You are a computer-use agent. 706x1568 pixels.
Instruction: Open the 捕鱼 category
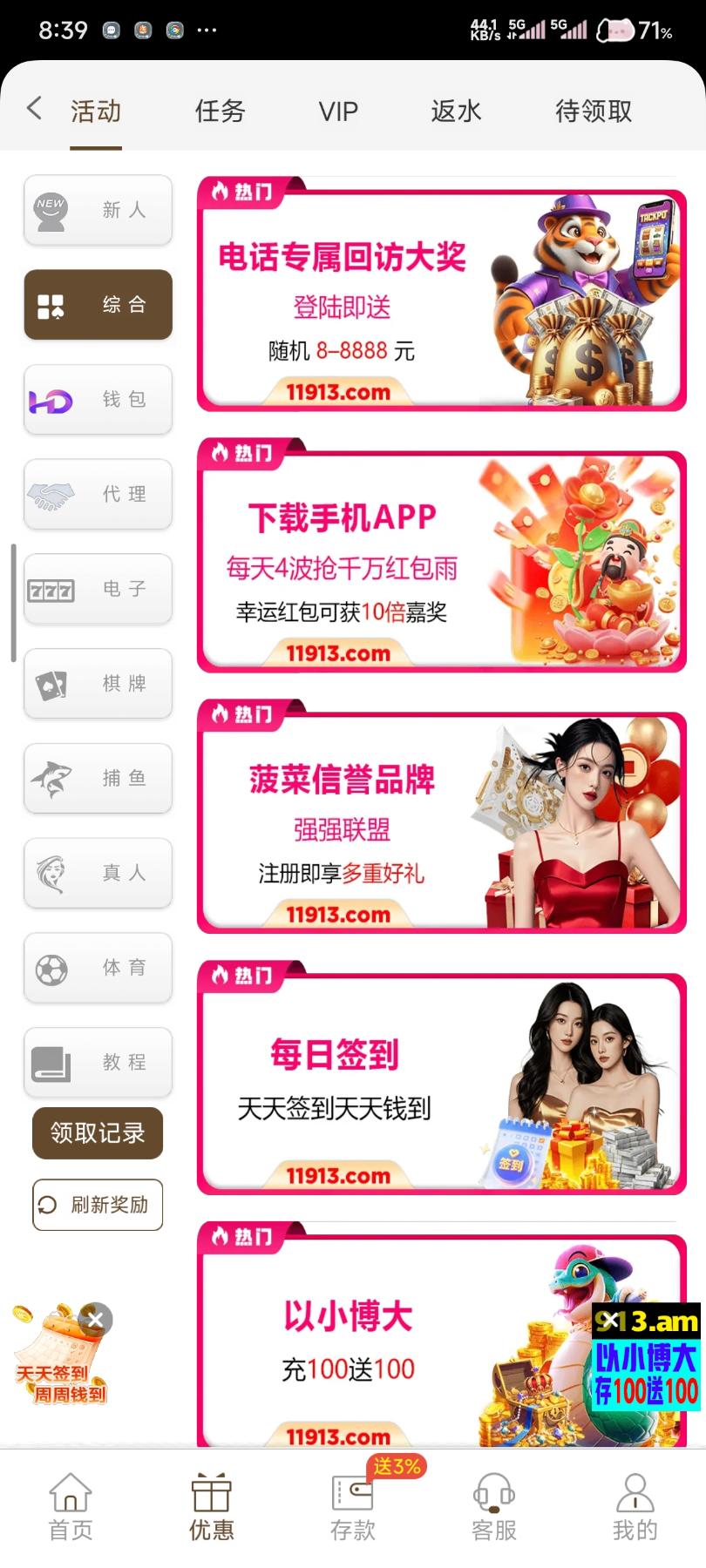(98, 779)
